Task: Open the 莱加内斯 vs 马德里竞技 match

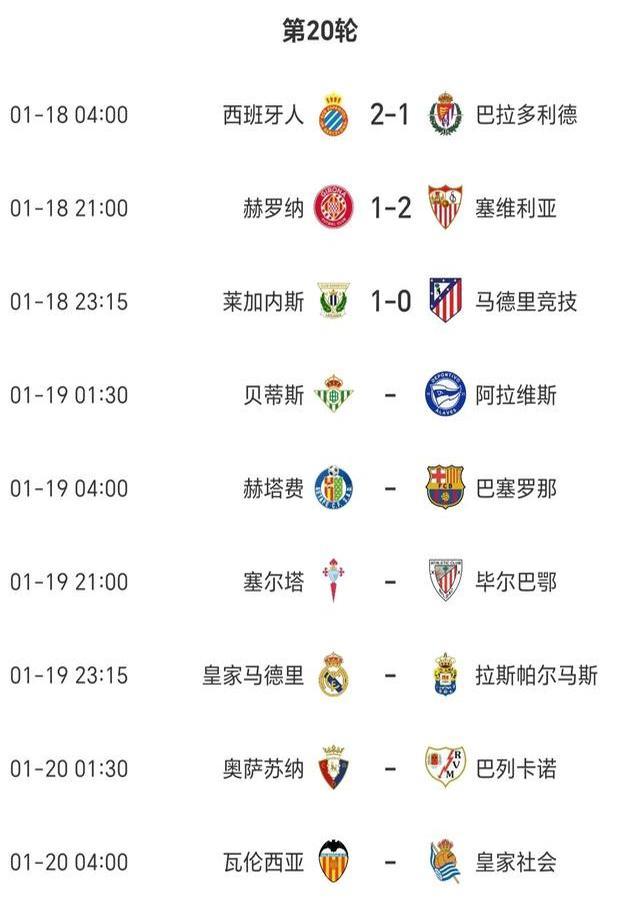Action: (389, 301)
